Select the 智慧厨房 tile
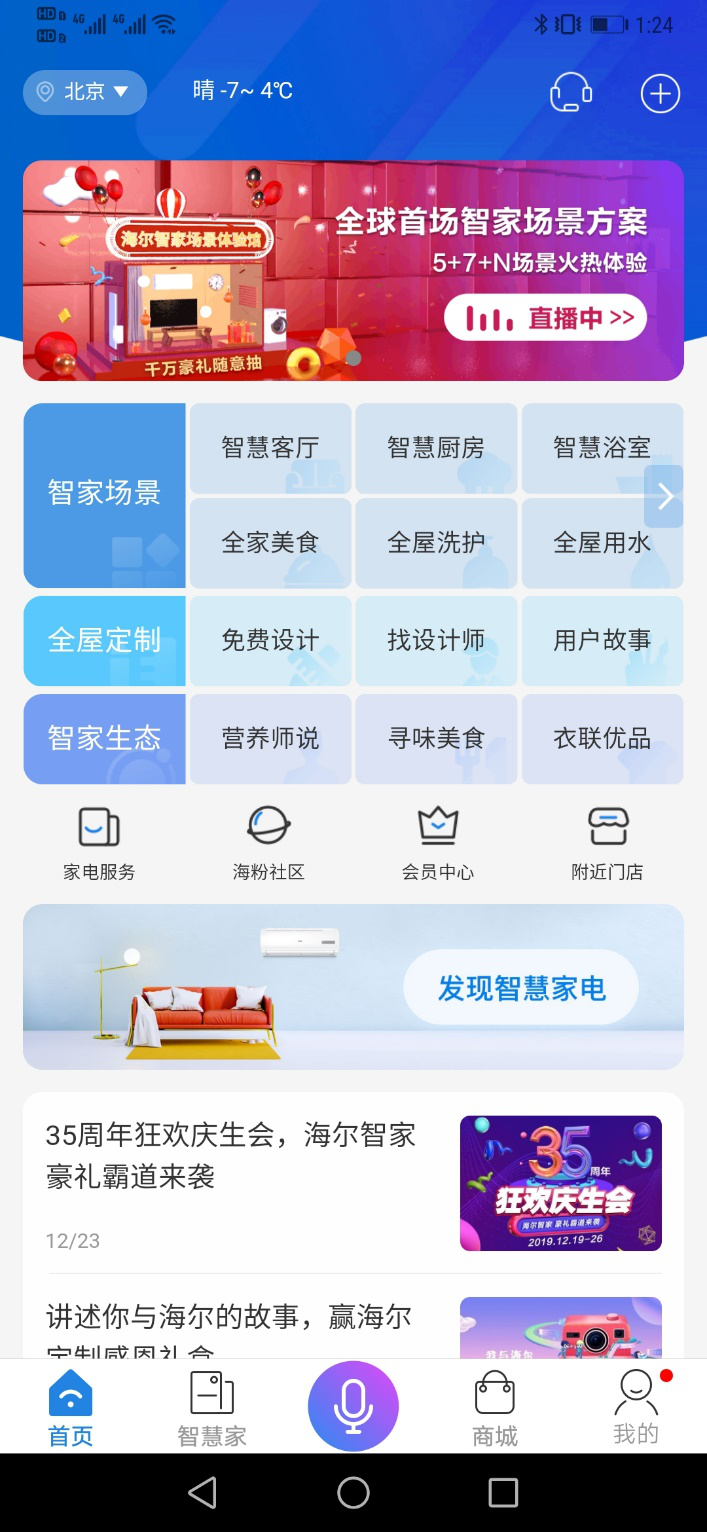Image resolution: width=707 pixels, height=1532 pixels. (x=436, y=448)
